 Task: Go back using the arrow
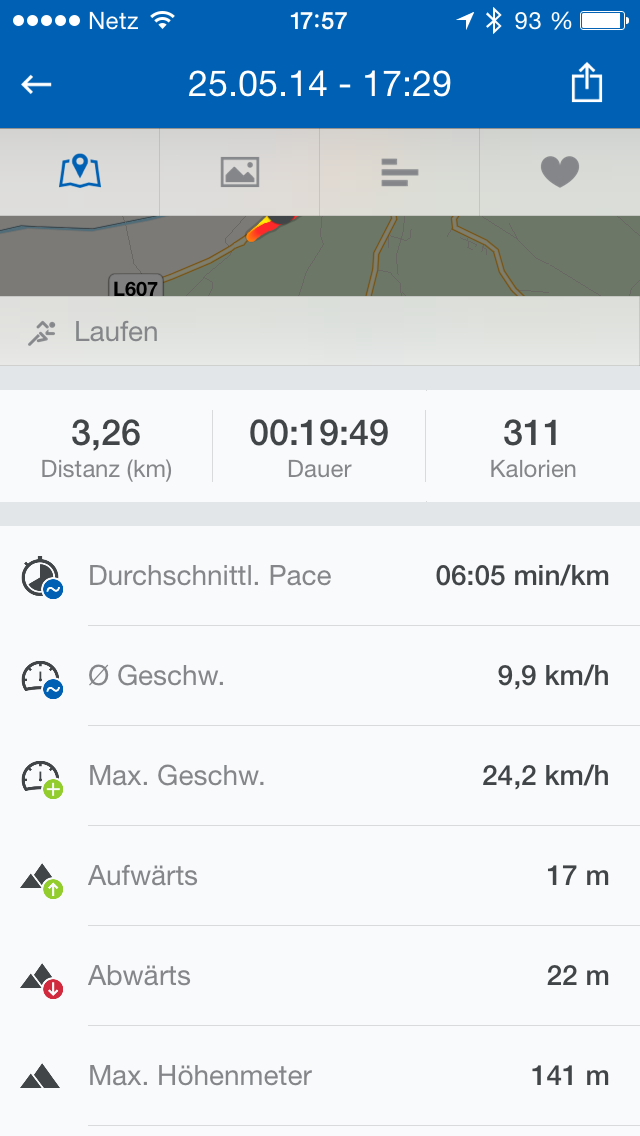click(x=37, y=84)
